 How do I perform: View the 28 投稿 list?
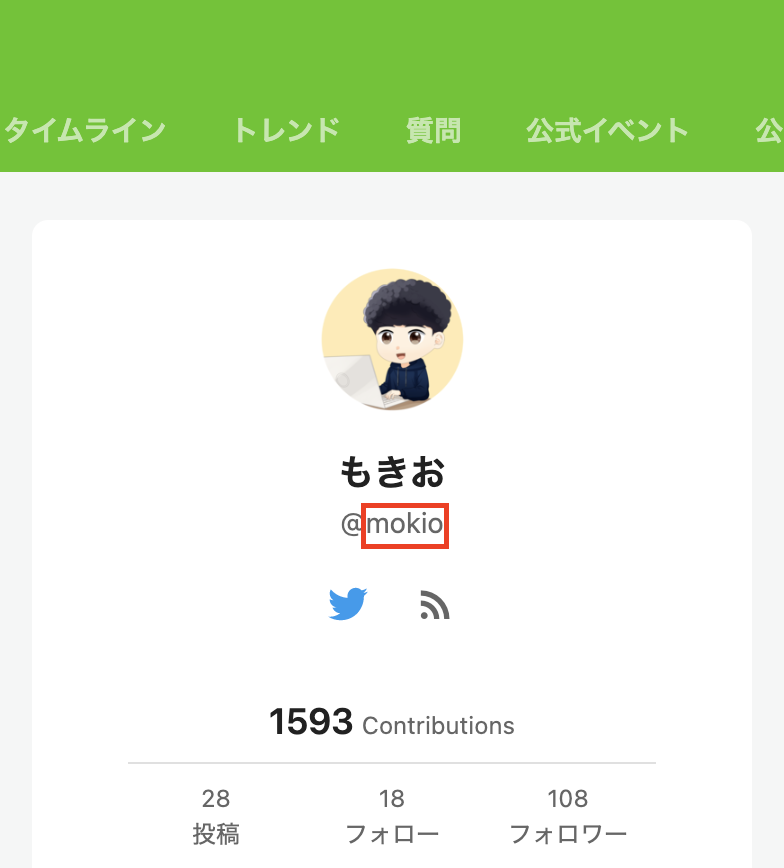[x=215, y=816]
